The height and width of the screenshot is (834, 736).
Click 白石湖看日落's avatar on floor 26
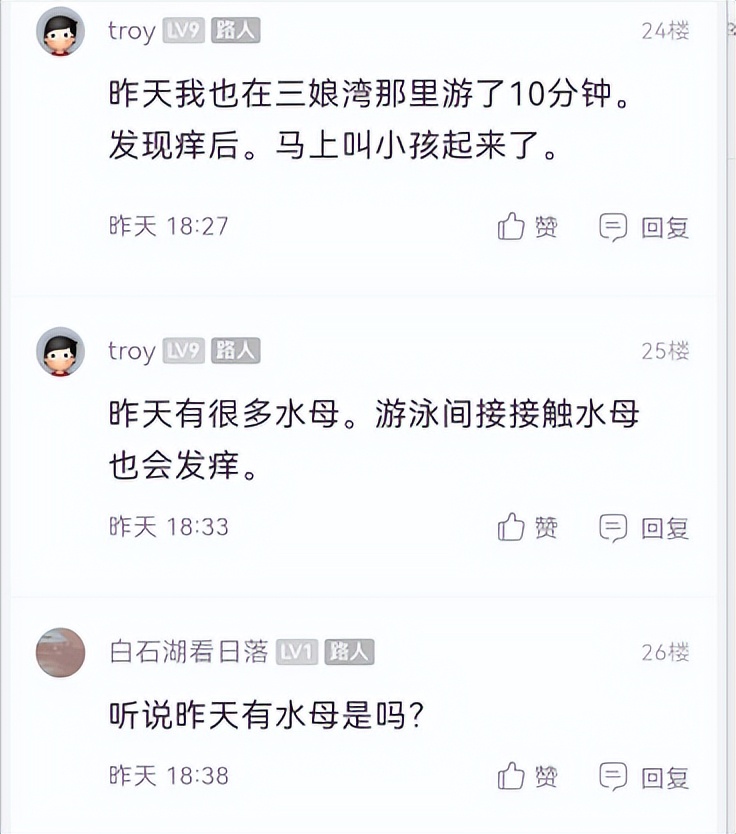point(60,651)
